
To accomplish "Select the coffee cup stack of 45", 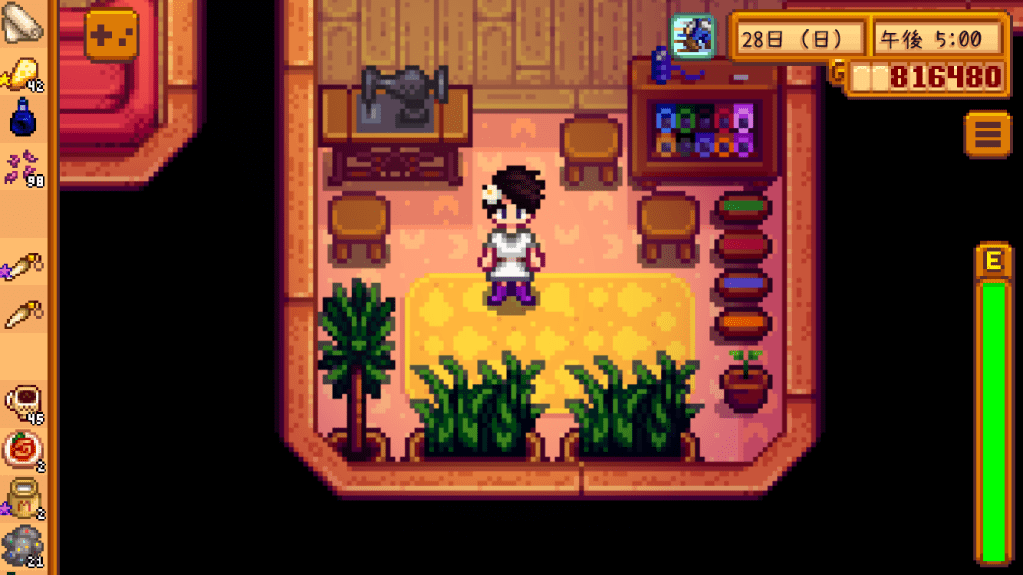I will tap(24, 403).
